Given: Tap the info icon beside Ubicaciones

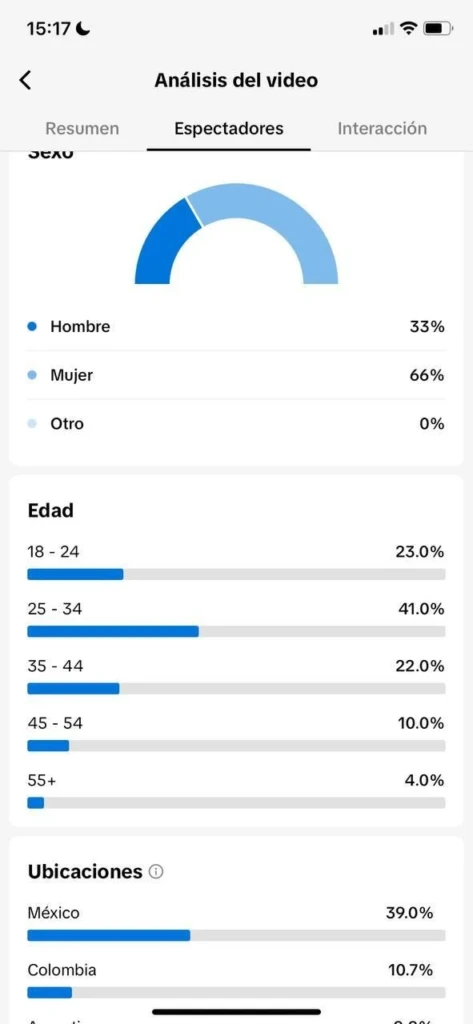Looking at the screenshot, I should click(155, 872).
